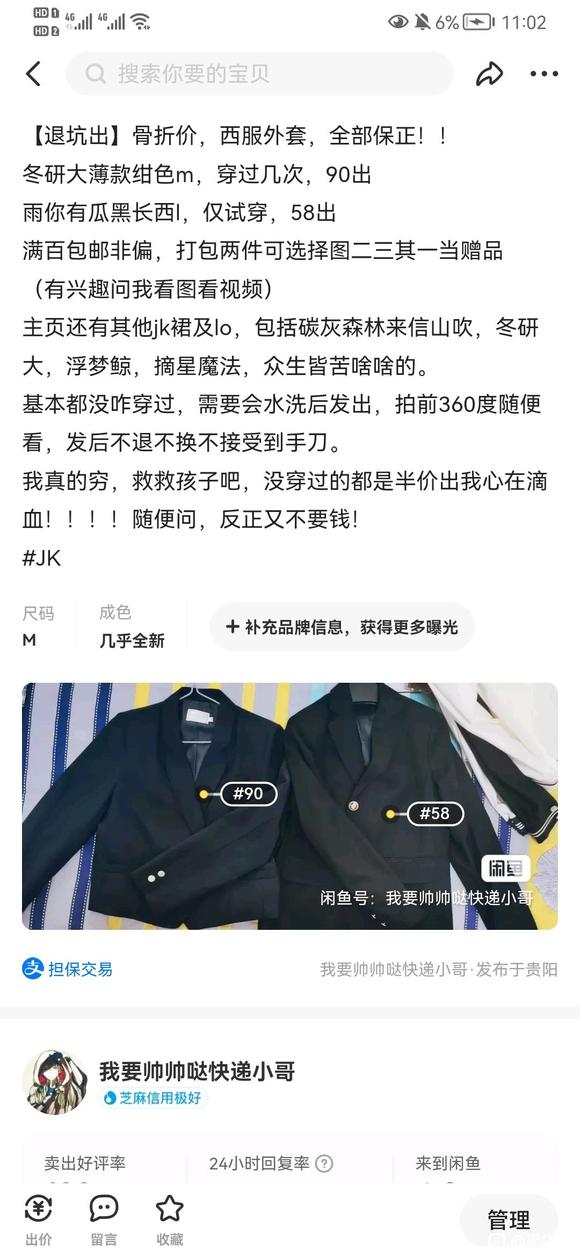This screenshot has width=580, height=1257.
Task: Tap the search box 搜索你要的宝贝
Action: (259, 74)
